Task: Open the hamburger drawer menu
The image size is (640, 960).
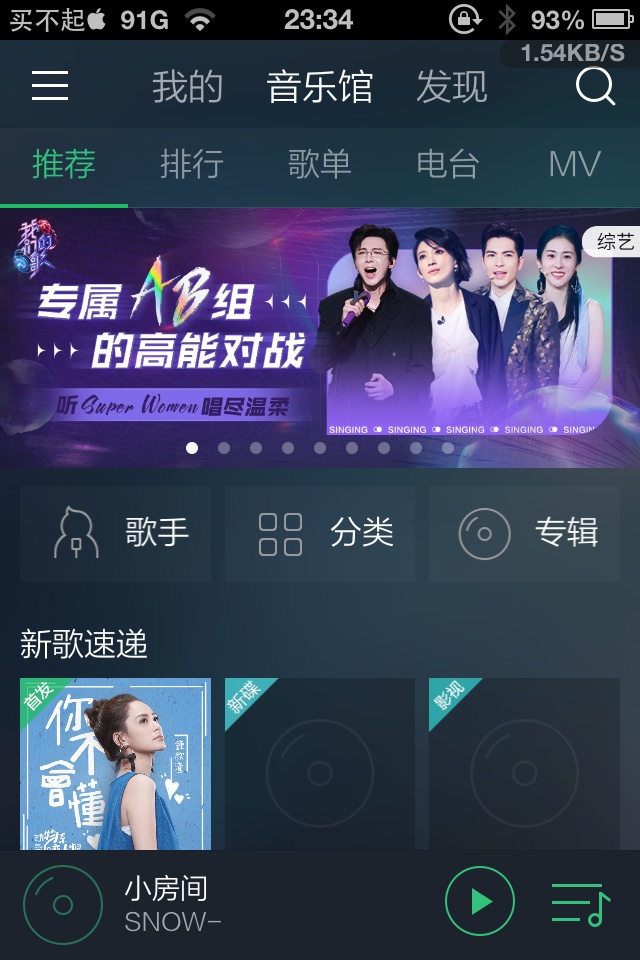Action: 50,86
